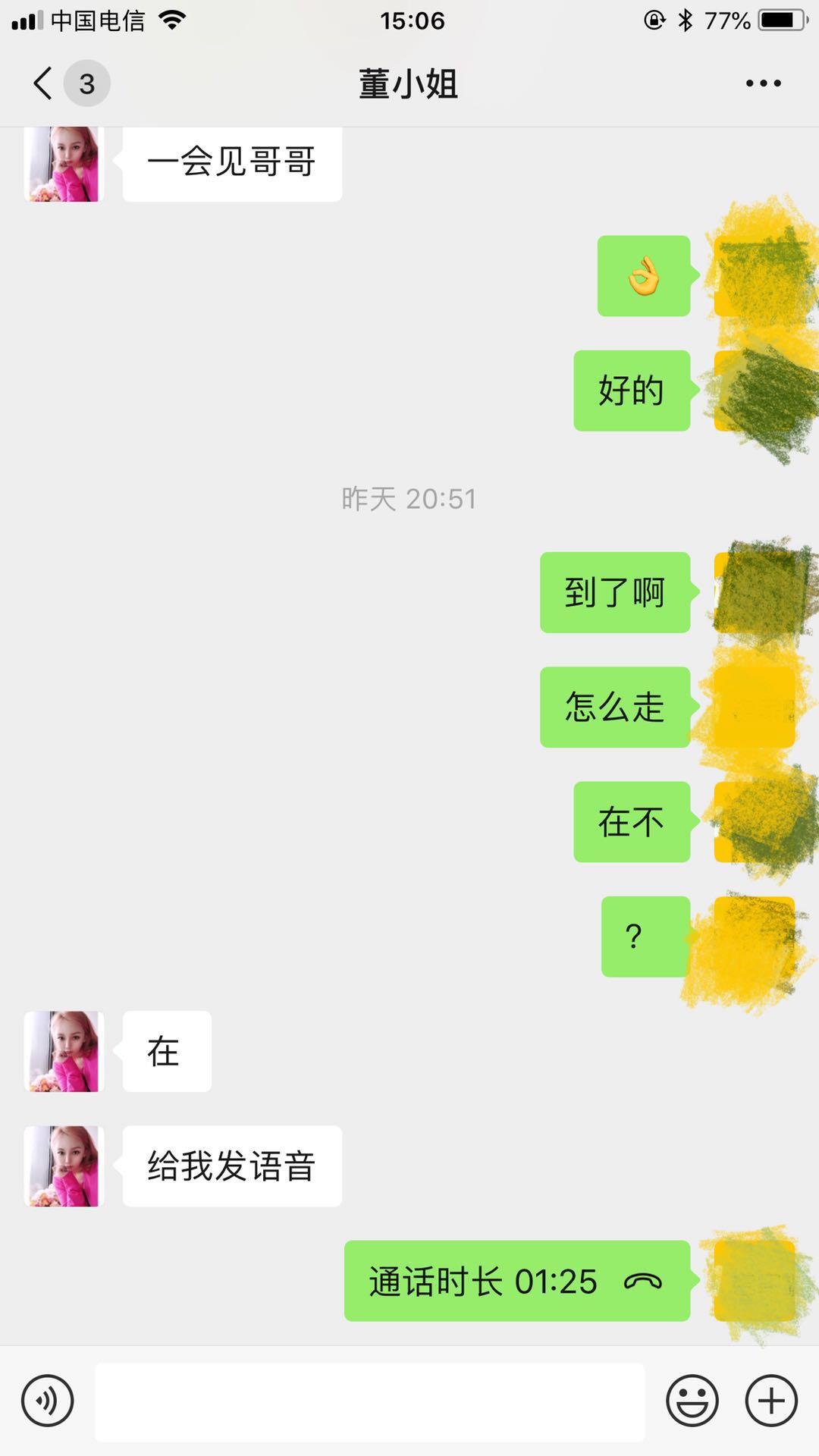Switch to voice message input
The image size is (819, 1456).
coord(48,1401)
